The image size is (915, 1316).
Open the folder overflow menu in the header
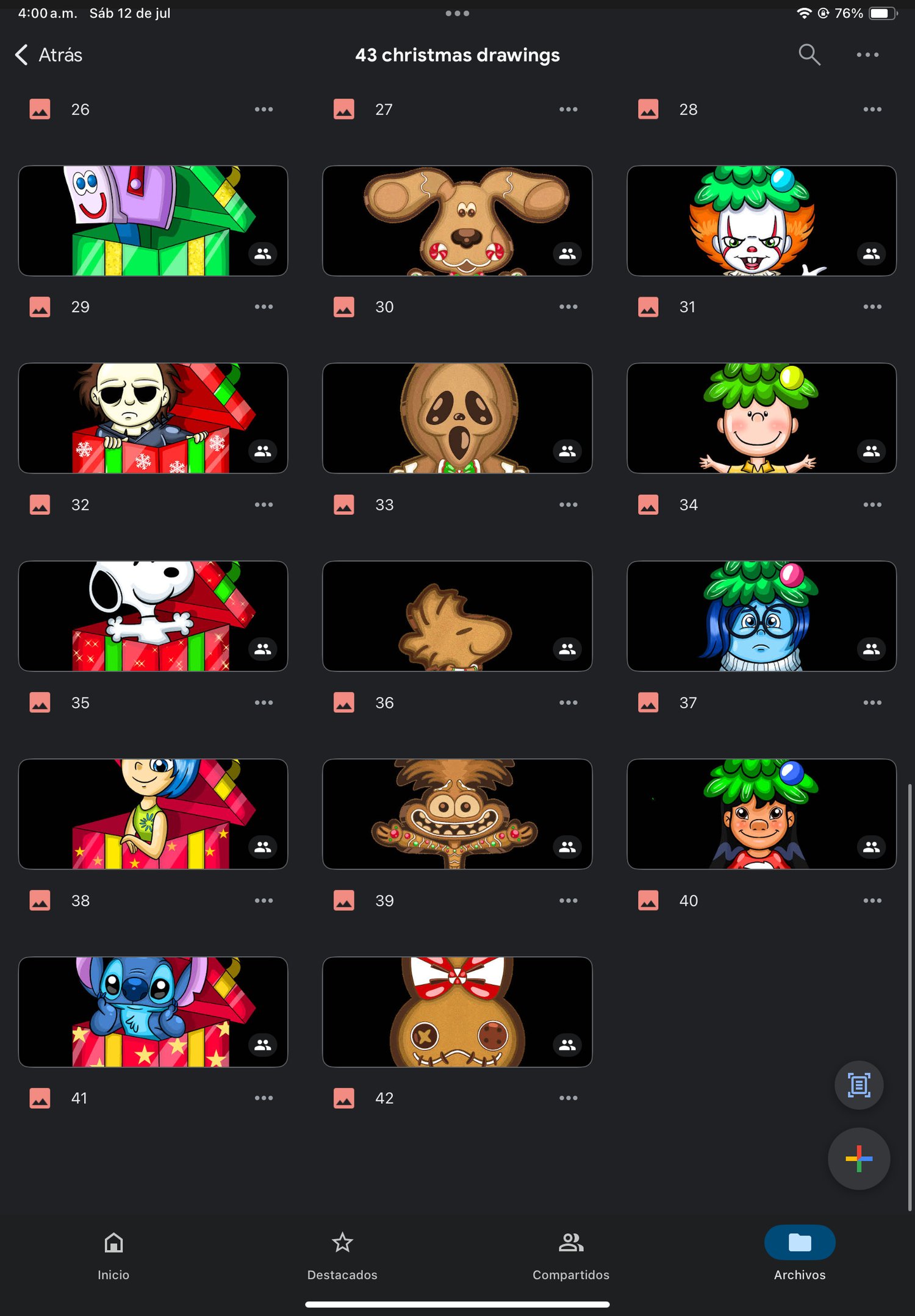pos(867,55)
